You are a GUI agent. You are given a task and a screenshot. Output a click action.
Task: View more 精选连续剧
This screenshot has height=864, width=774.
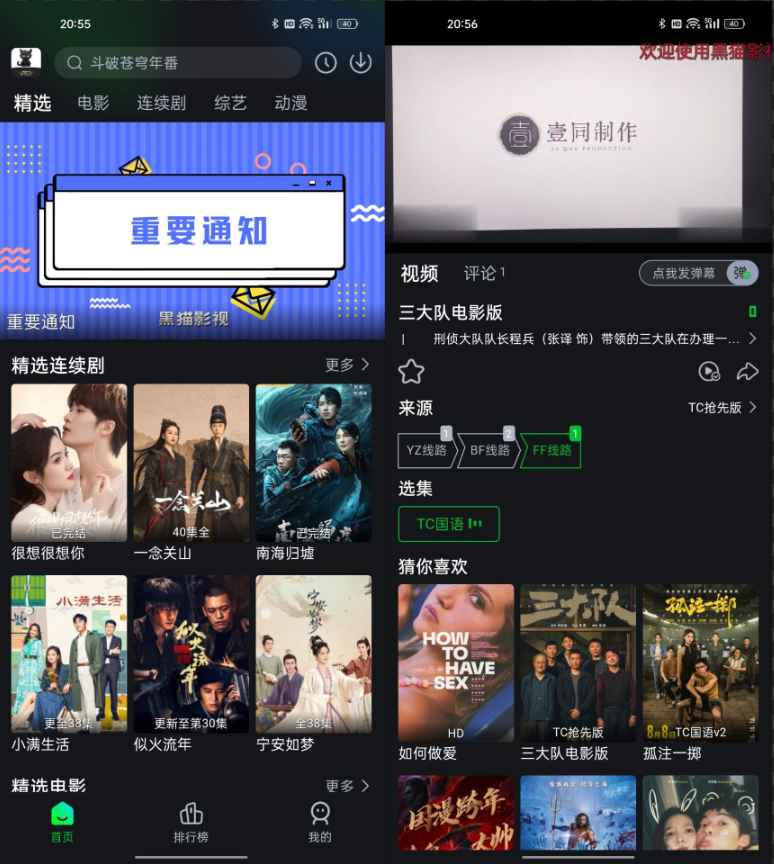coord(347,365)
